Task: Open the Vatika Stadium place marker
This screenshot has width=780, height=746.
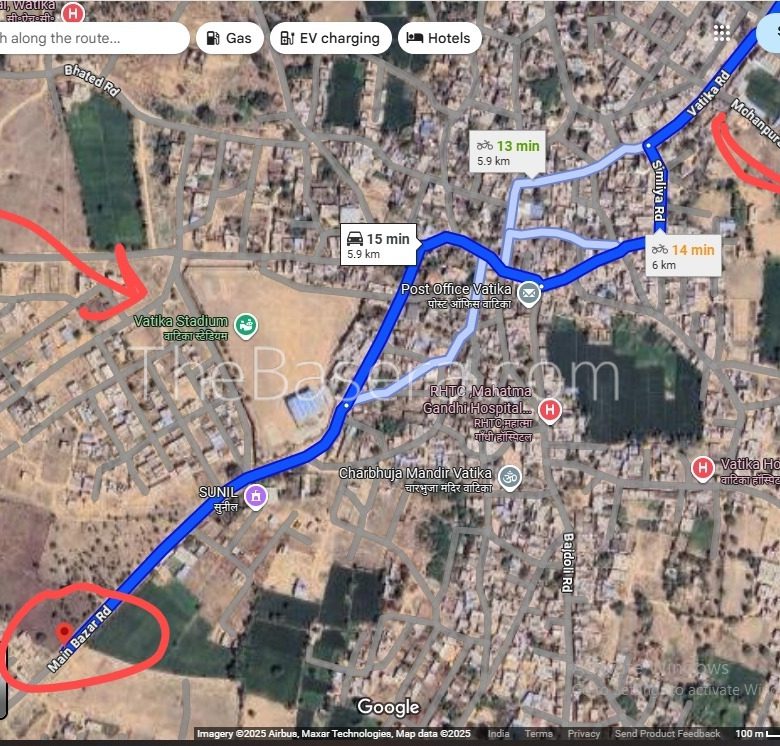Action: (245, 324)
